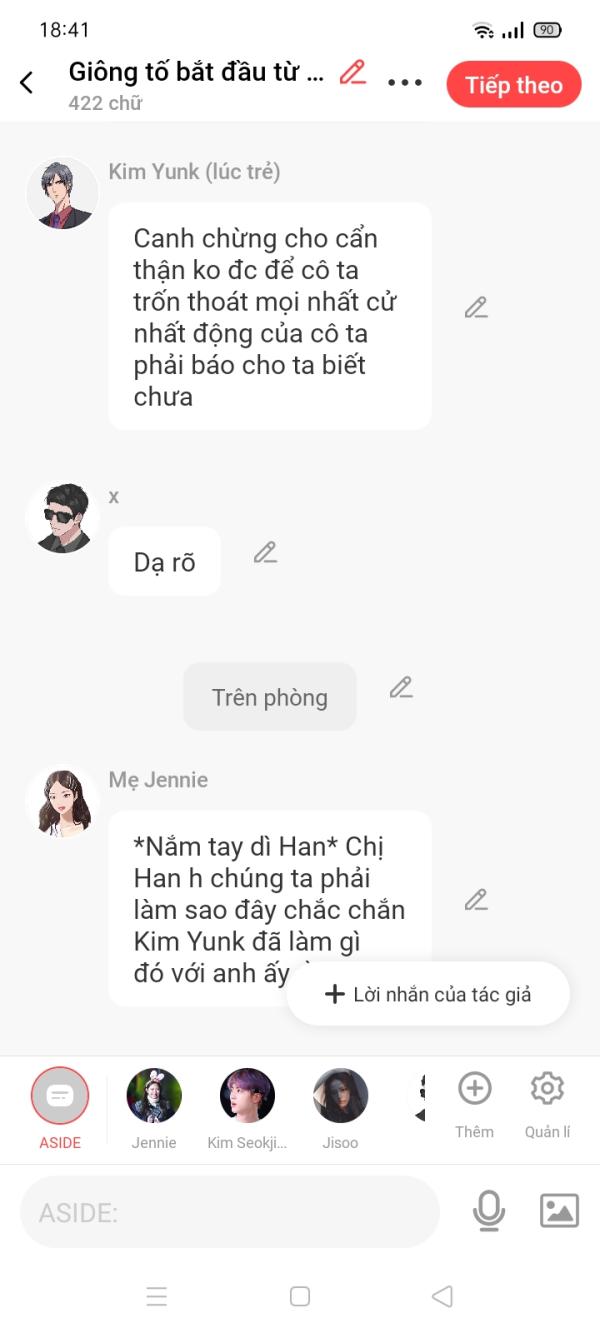Go back using the top-left arrow
Image resolution: width=600 pixels, height=1333 pixels.
[27, 83]
